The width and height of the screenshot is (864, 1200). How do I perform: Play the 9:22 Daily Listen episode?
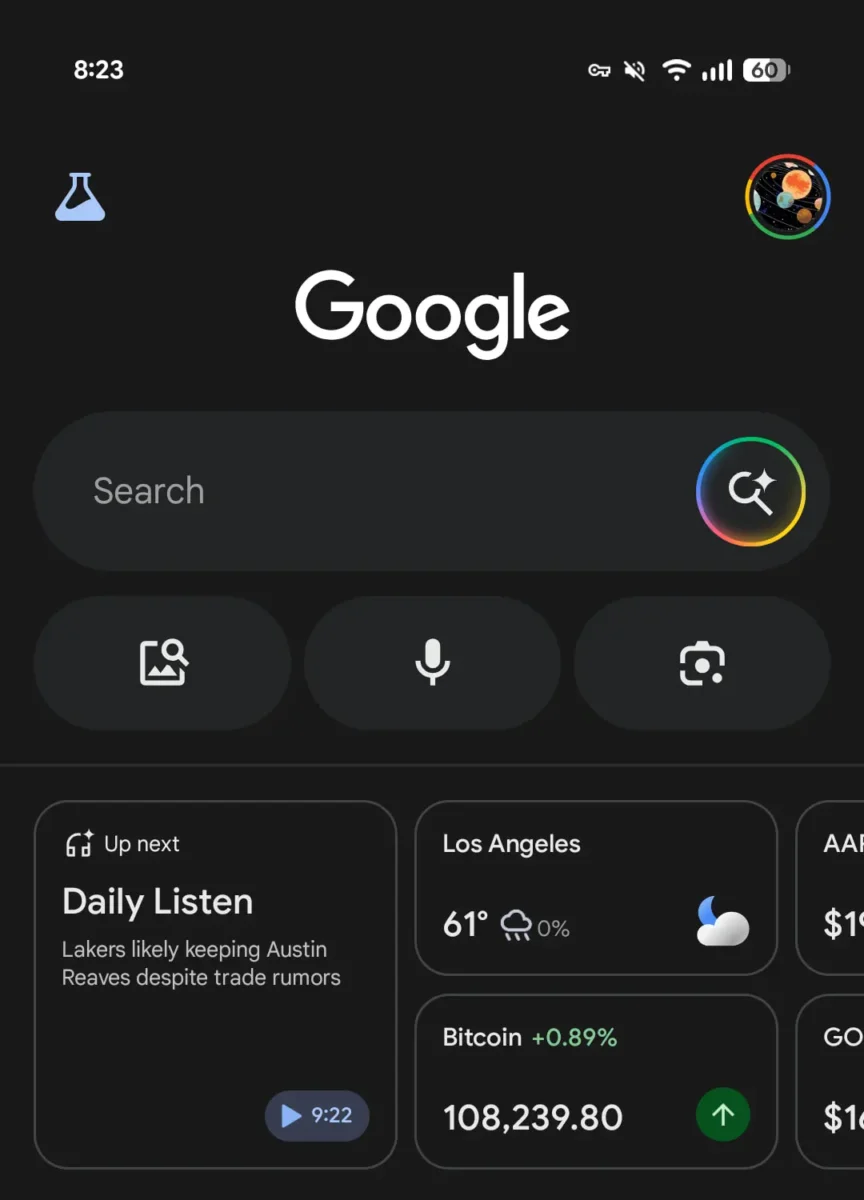317,1115
